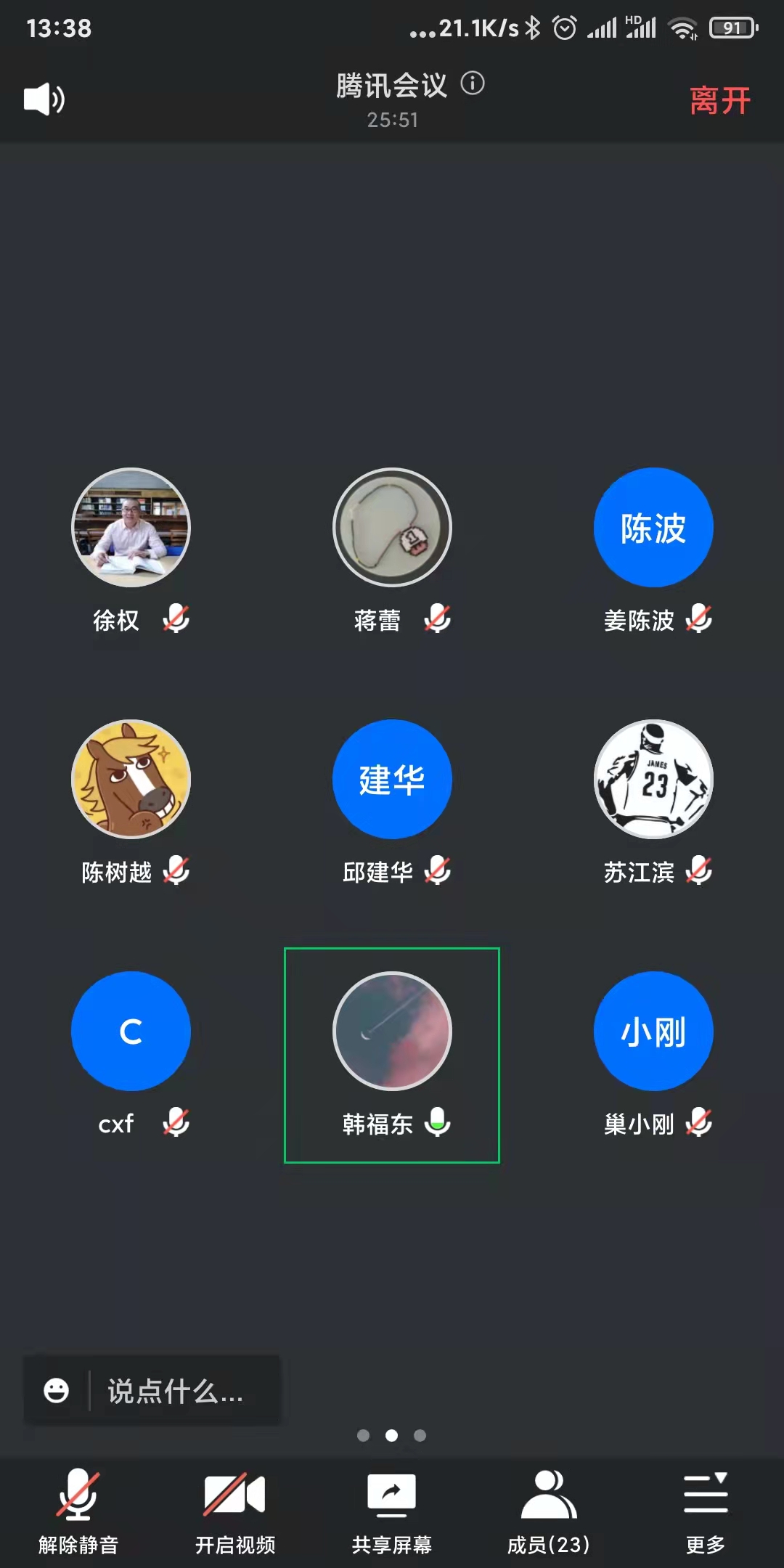784x1568 pixels.
Task: Select speaking participant 韩福东's tile
Action: (x=392, y=1055)
